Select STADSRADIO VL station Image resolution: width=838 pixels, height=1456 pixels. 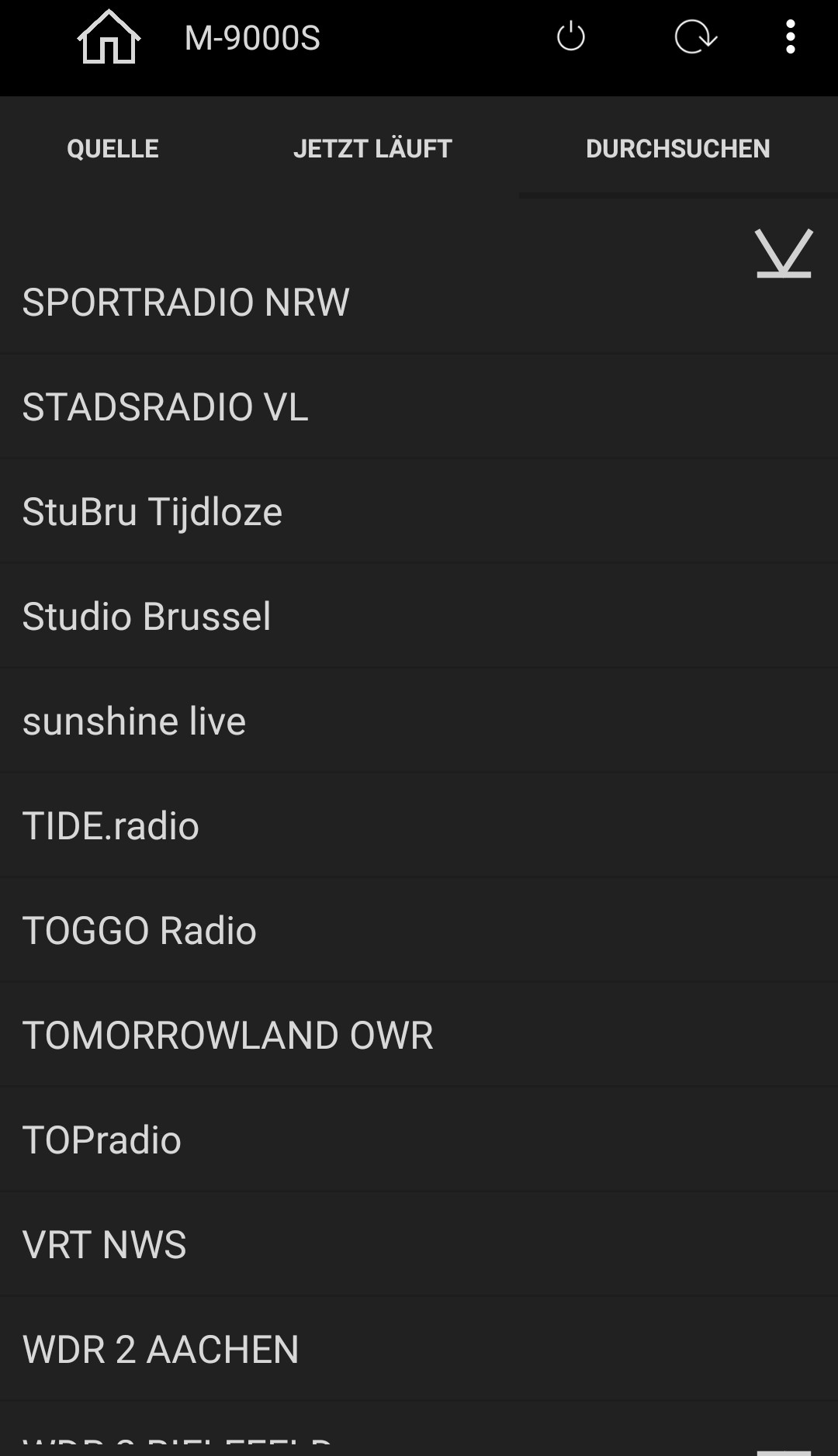(x=165, y=407)
